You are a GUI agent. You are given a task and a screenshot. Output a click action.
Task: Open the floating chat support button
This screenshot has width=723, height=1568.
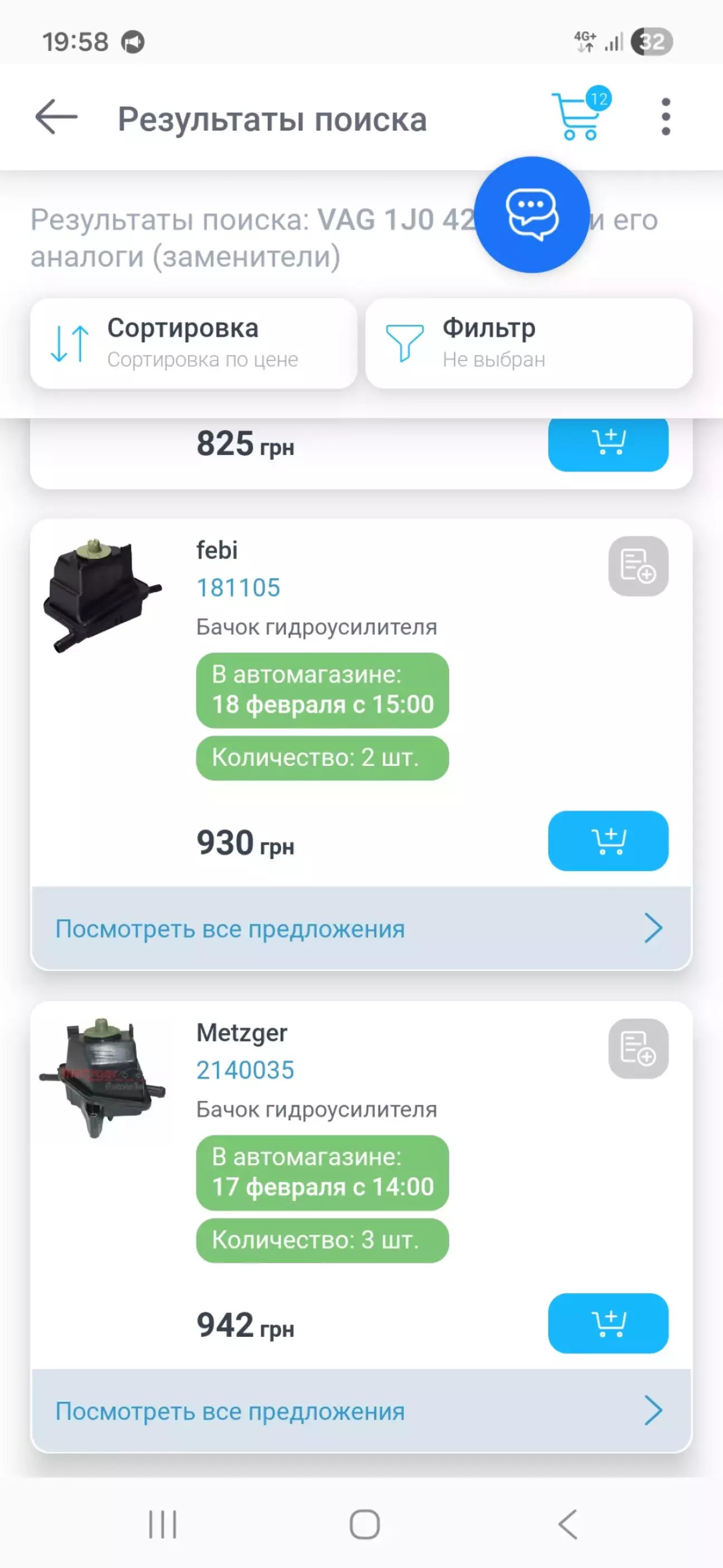[532, 214]
